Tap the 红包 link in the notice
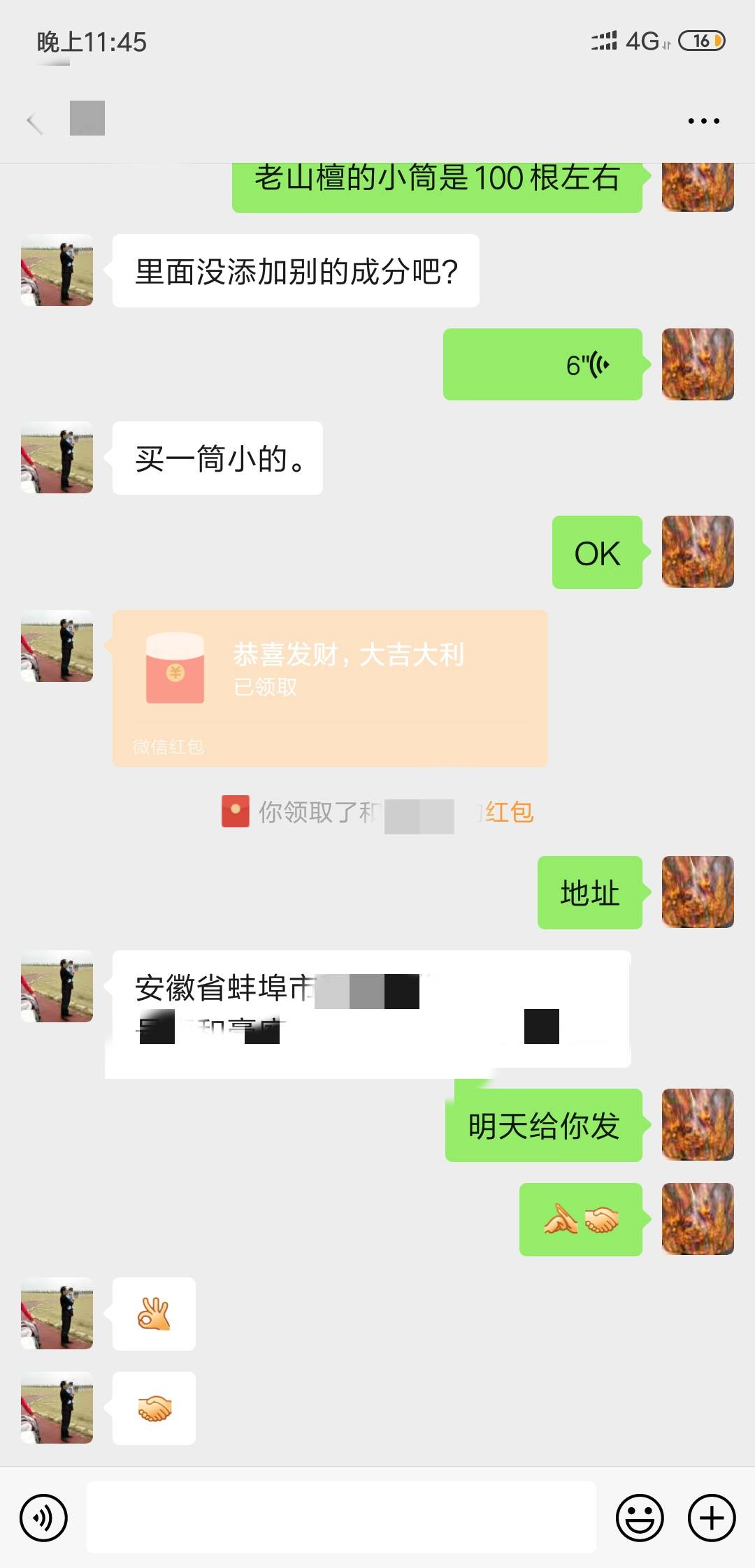The height and width of the screenshot is (1568, 755). coord(509,812)
